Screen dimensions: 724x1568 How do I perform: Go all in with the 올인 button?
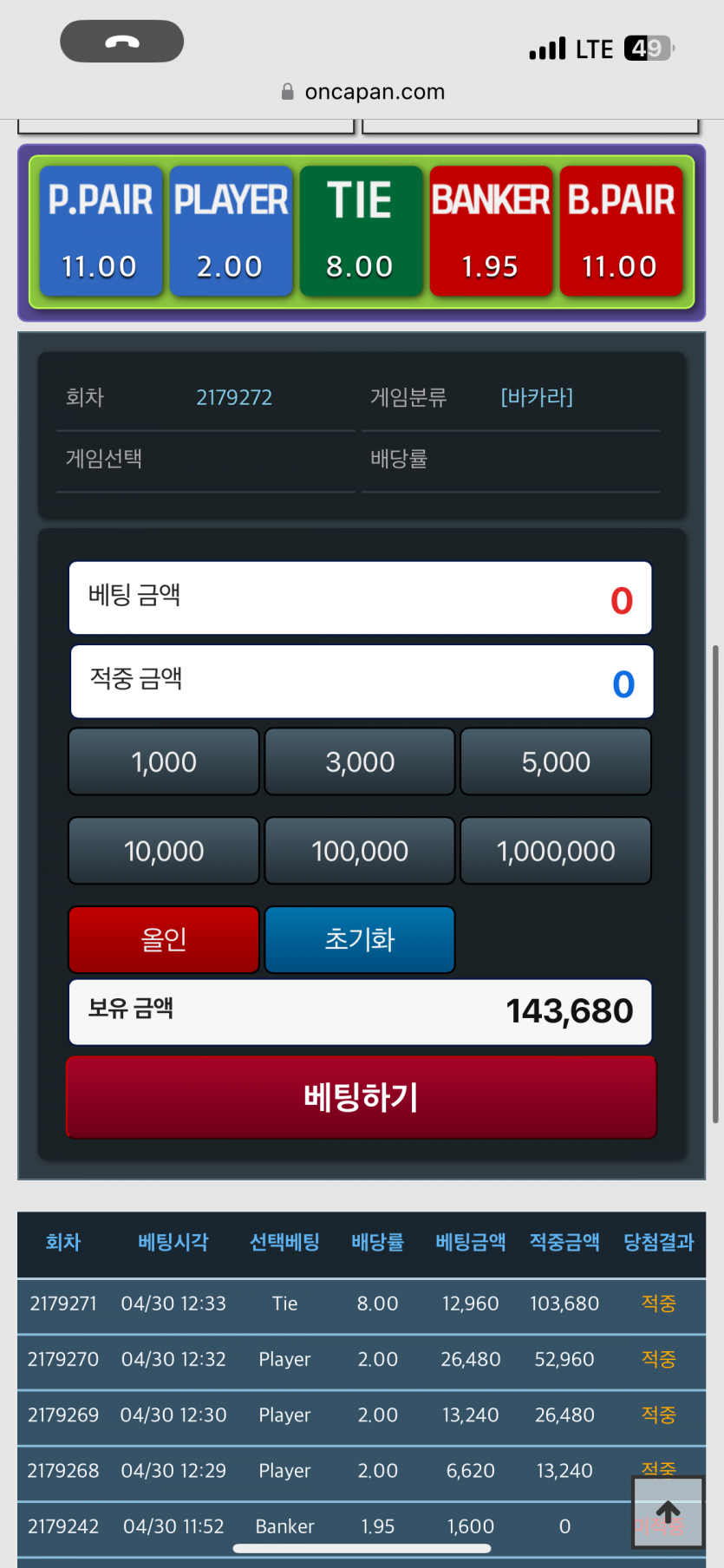pyautogui.click(x=164, y=940)
